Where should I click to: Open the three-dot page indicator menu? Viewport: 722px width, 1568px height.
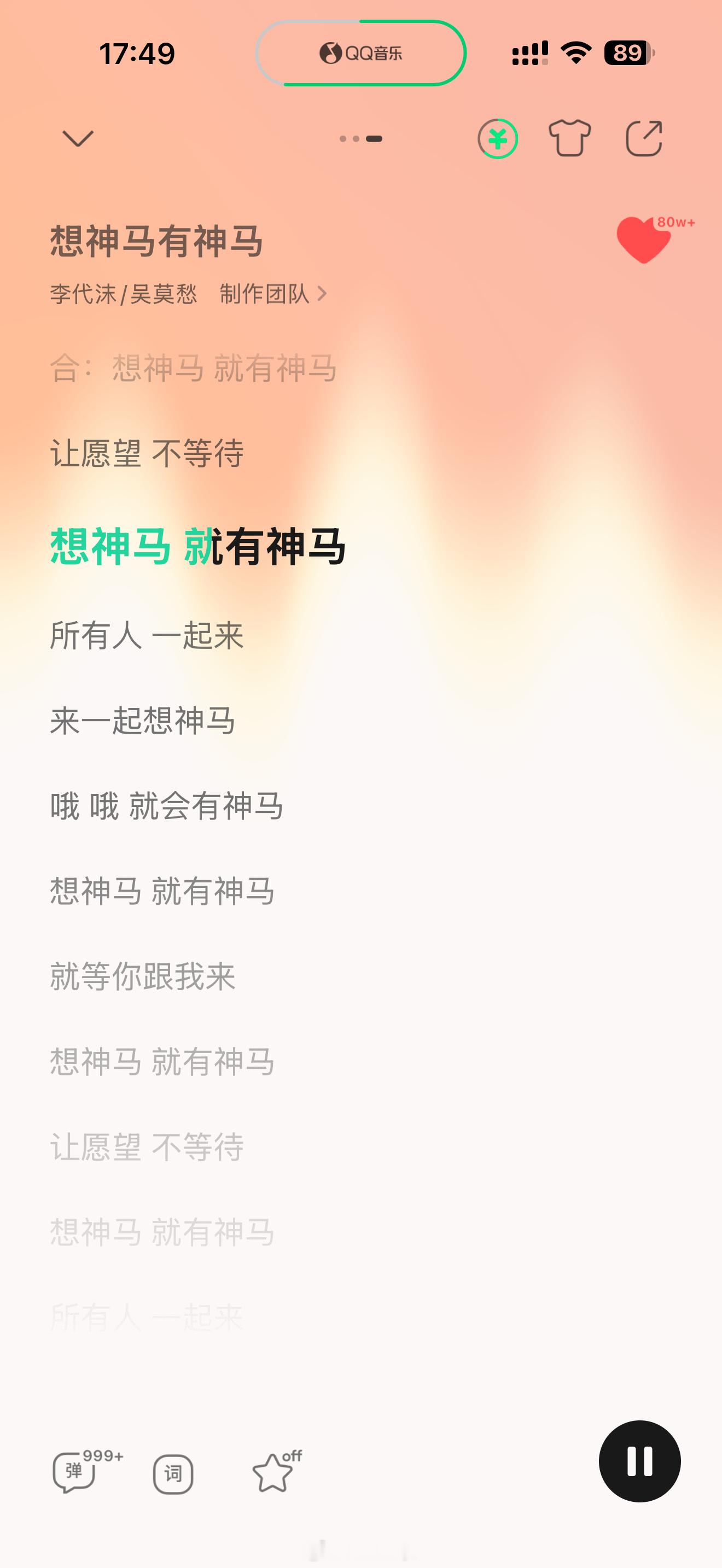coord(360,139)
